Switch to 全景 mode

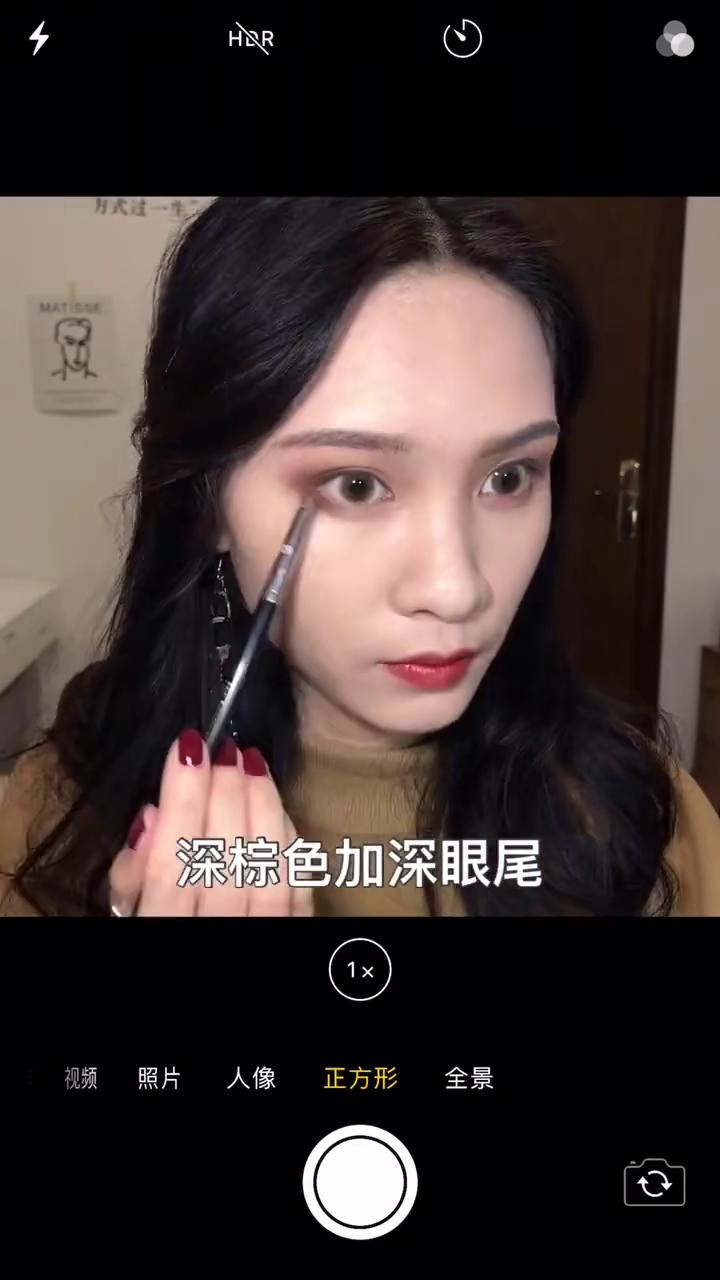469,1078
